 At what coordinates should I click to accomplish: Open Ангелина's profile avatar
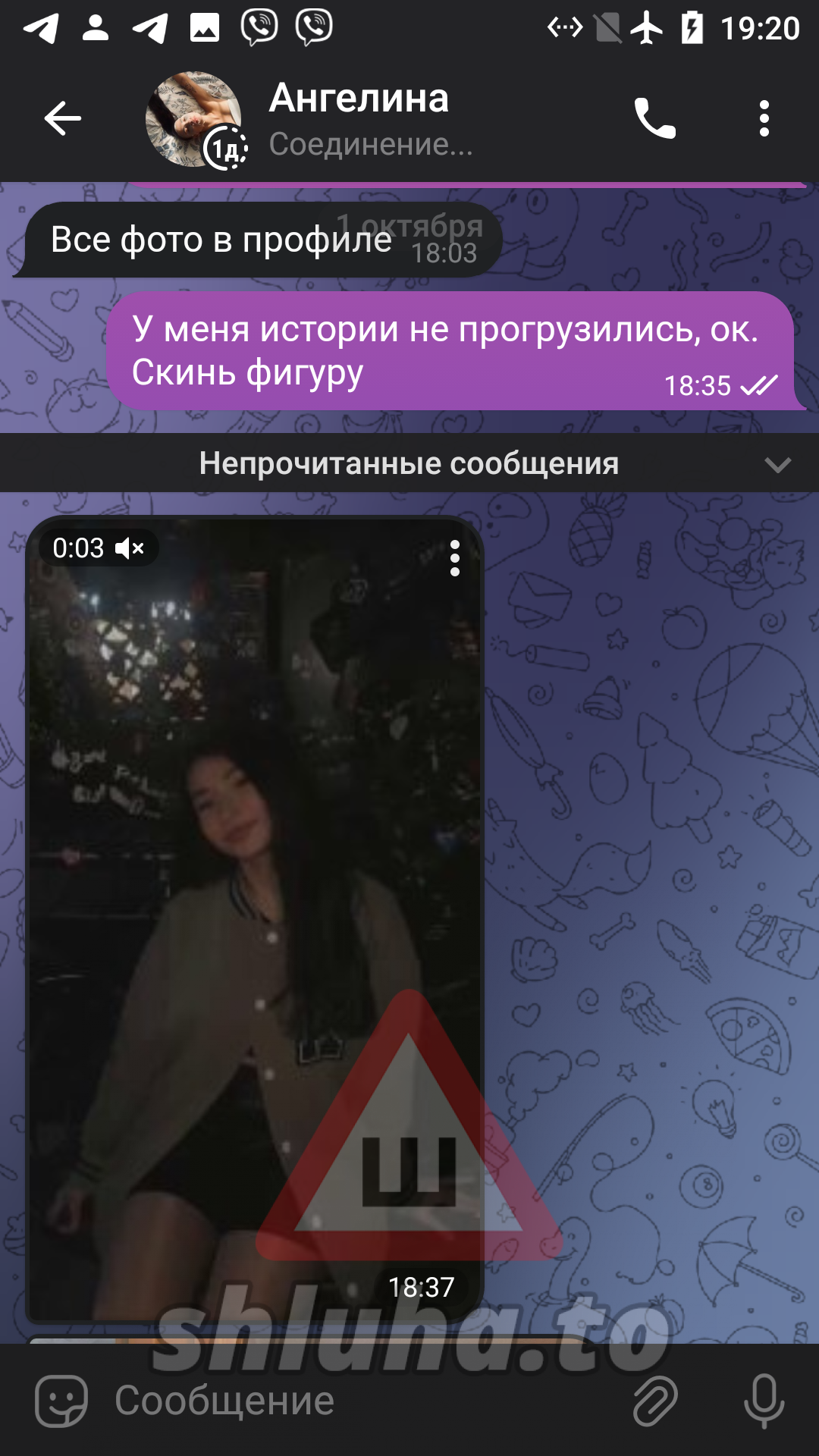193,119
